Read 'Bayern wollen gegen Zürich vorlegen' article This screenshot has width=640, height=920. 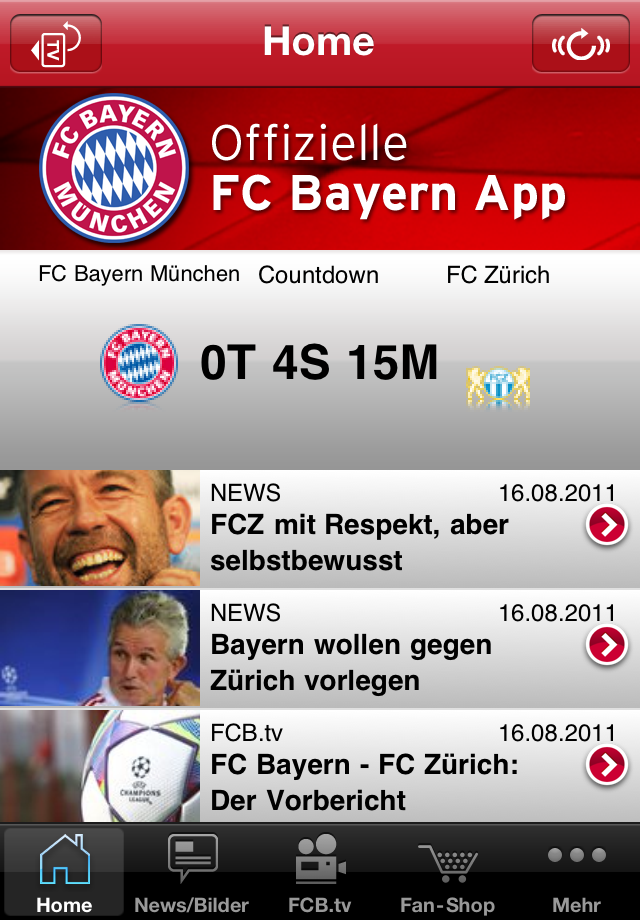(606, 645)
